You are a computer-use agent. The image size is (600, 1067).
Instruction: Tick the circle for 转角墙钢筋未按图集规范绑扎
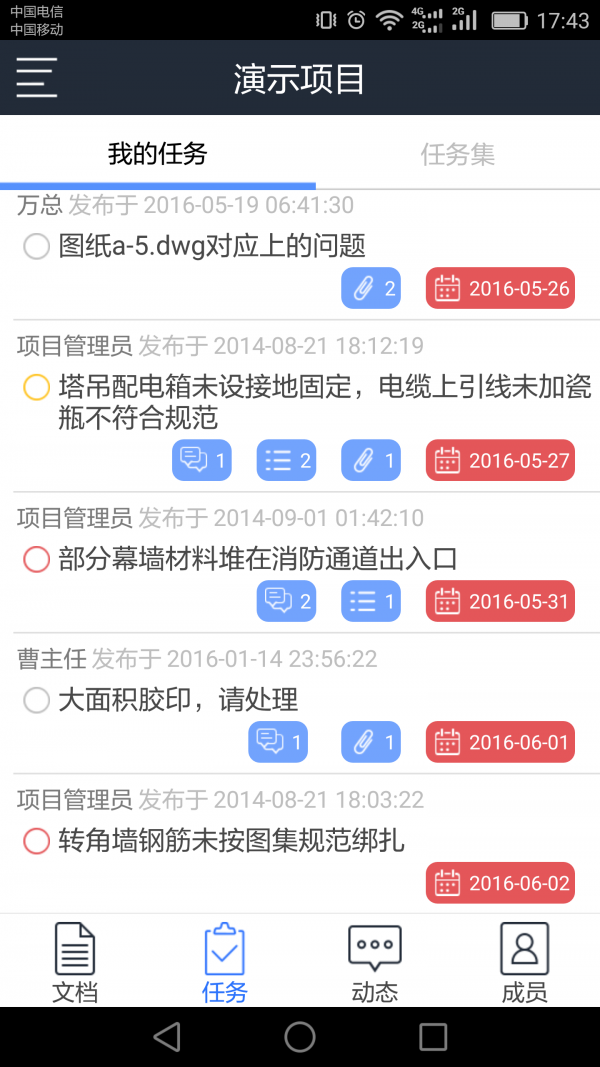36,841
